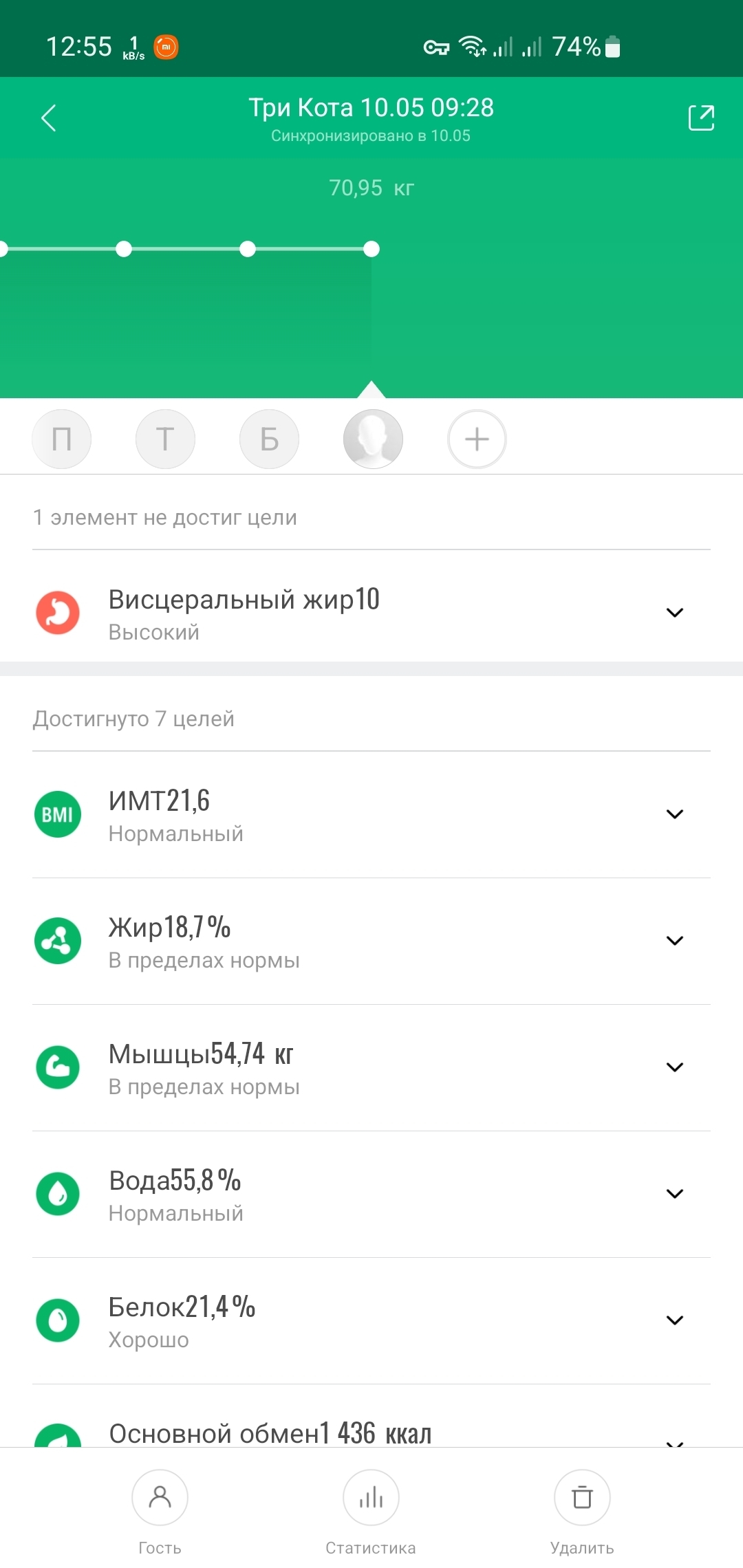Expand the Висцеральный жир row
This screenshot has width=743, height=1568.
click(x=675, y=613)
